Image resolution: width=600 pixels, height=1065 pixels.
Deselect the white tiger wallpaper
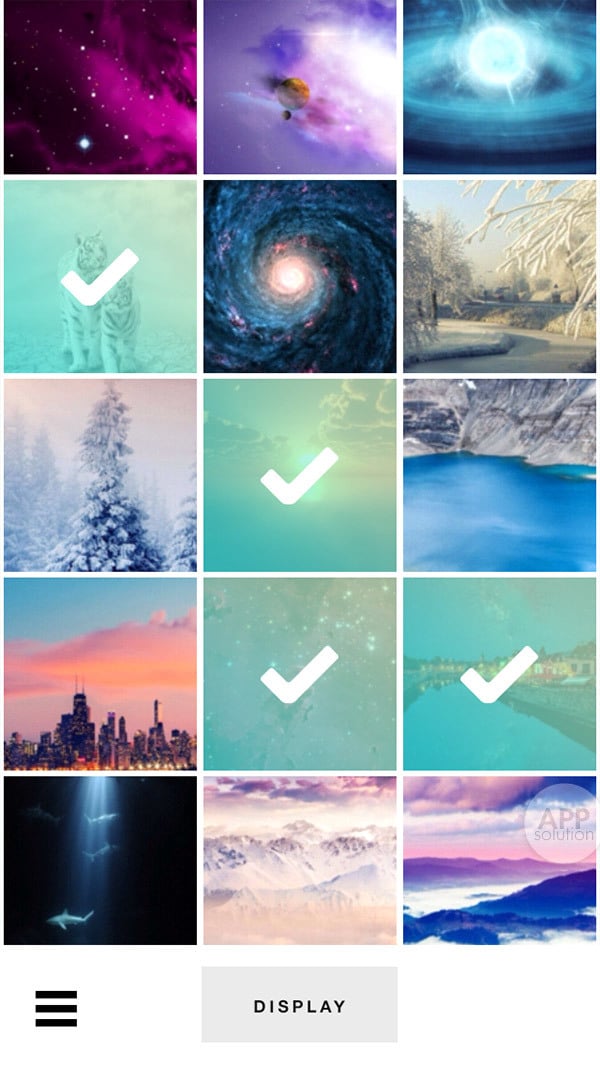(x=100, y=277)
